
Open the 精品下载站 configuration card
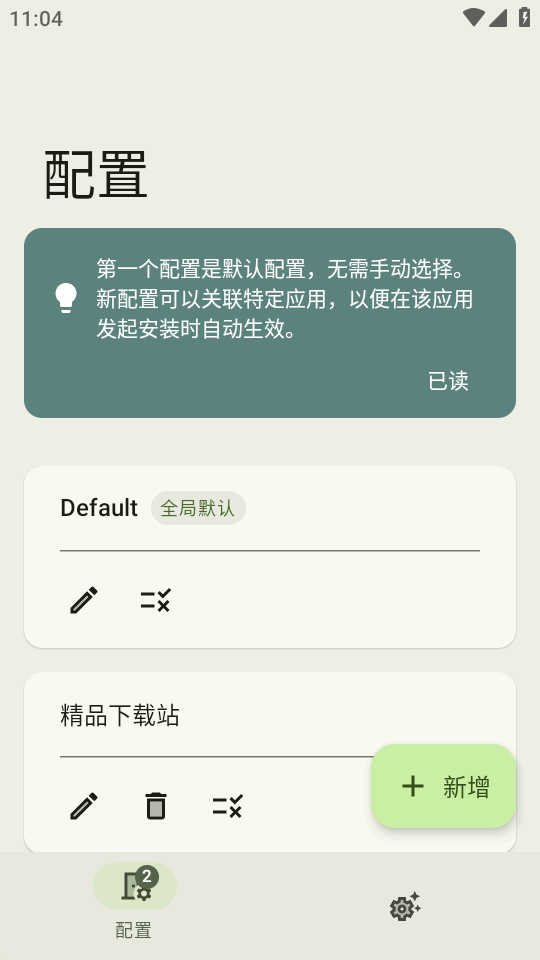270,762
